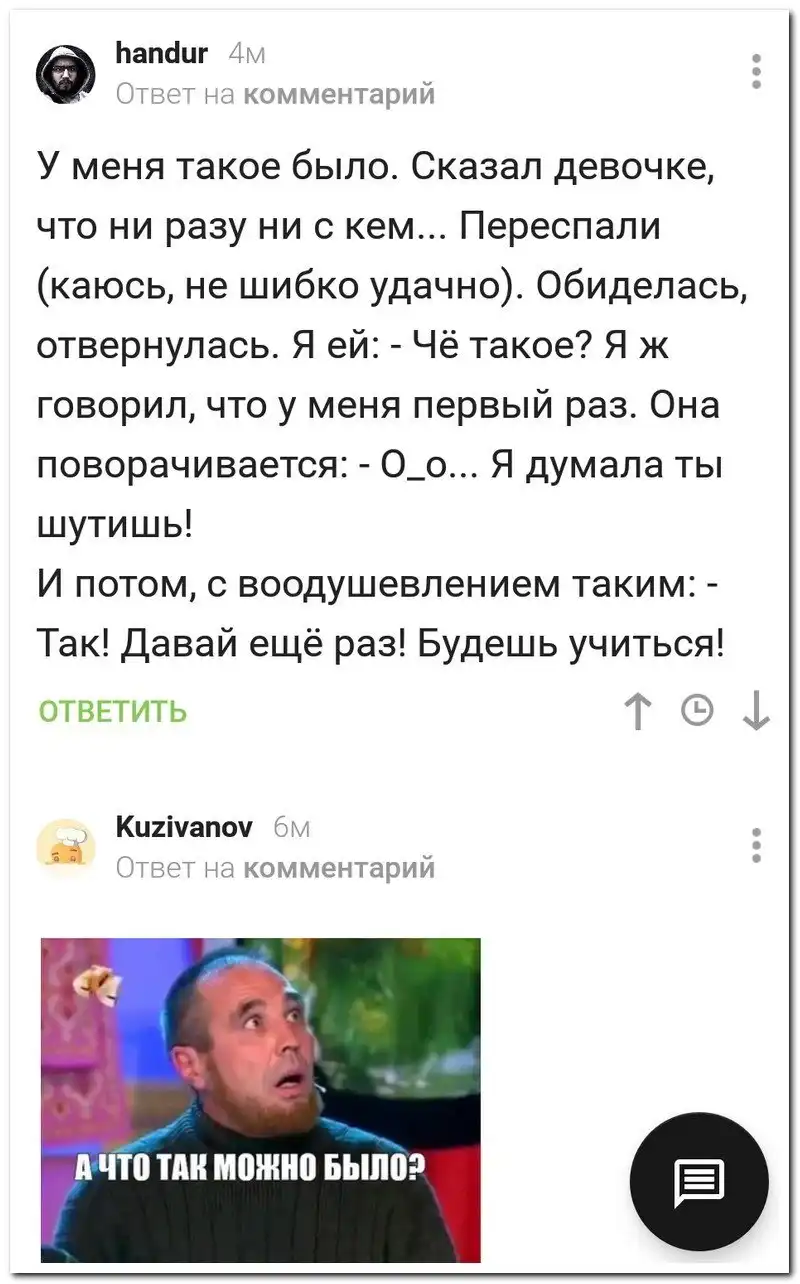Screen dimensions: 800x1284
Task: Tap the clock icon under handur's comment
Action: pyautogui.click(x=697, y=711)
